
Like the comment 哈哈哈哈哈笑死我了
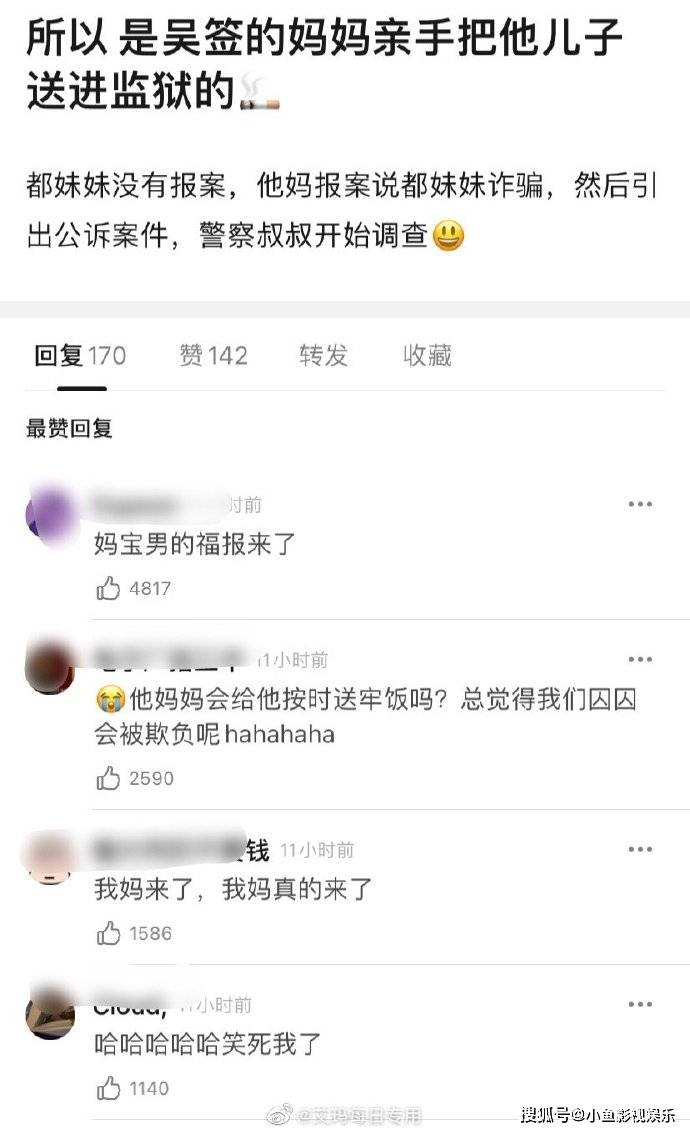[x=109, y=1088]
